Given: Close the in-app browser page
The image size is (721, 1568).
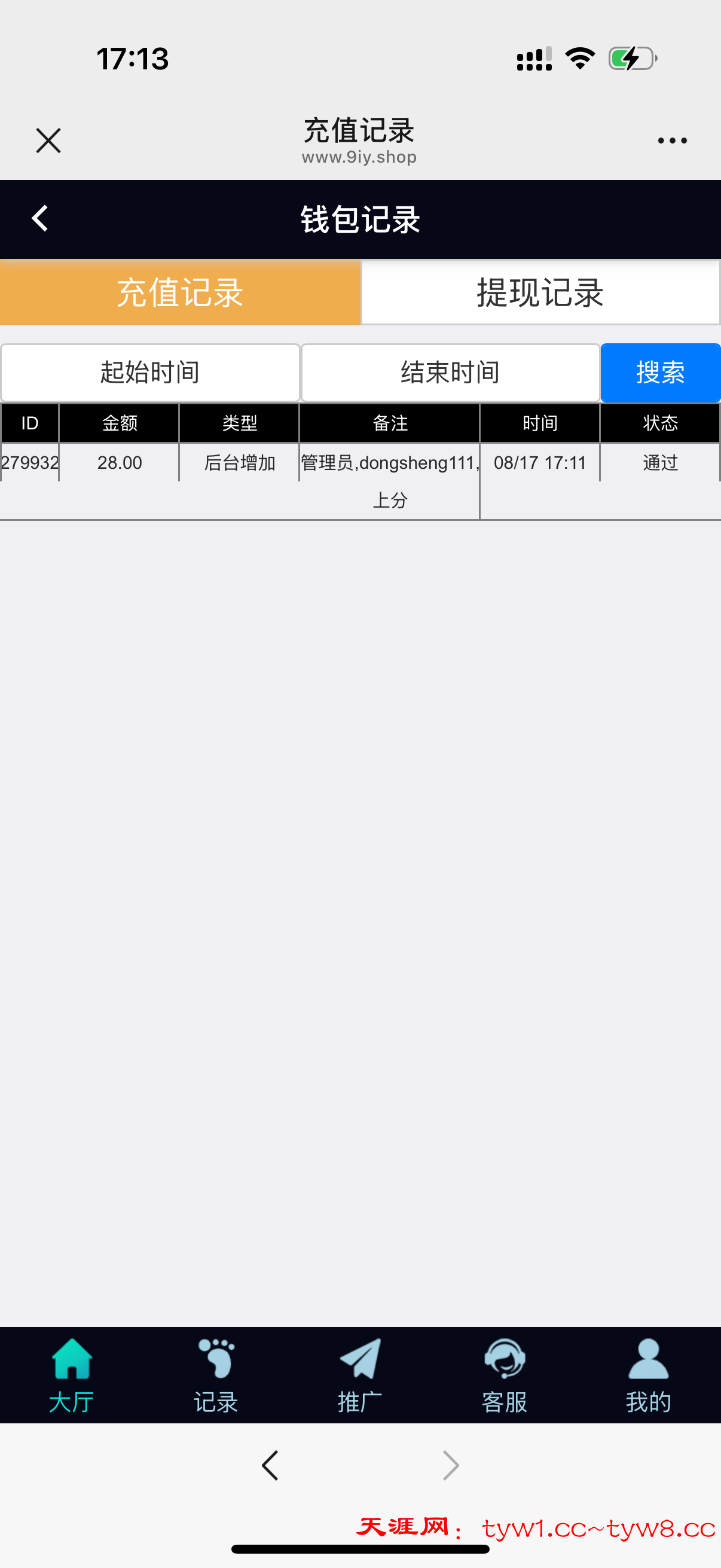Looking at the screenshot, I should pyautogui.click(x=48, y=141).
